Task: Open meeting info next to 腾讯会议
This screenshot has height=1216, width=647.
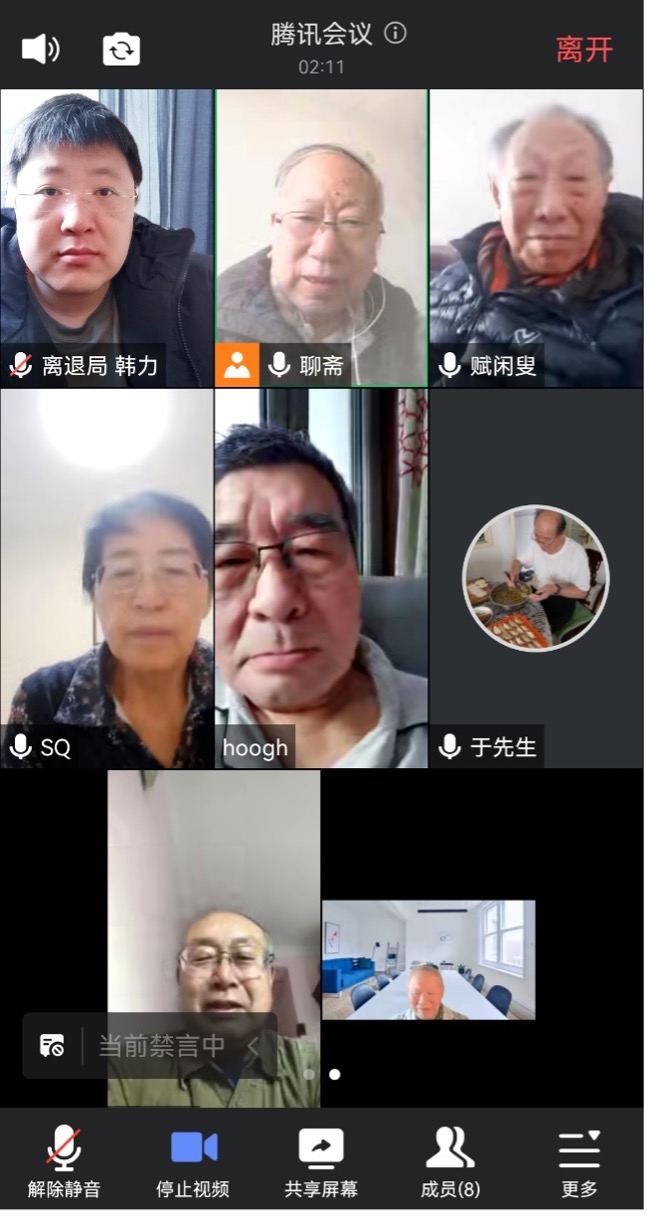Action: [x=396, y=34]
